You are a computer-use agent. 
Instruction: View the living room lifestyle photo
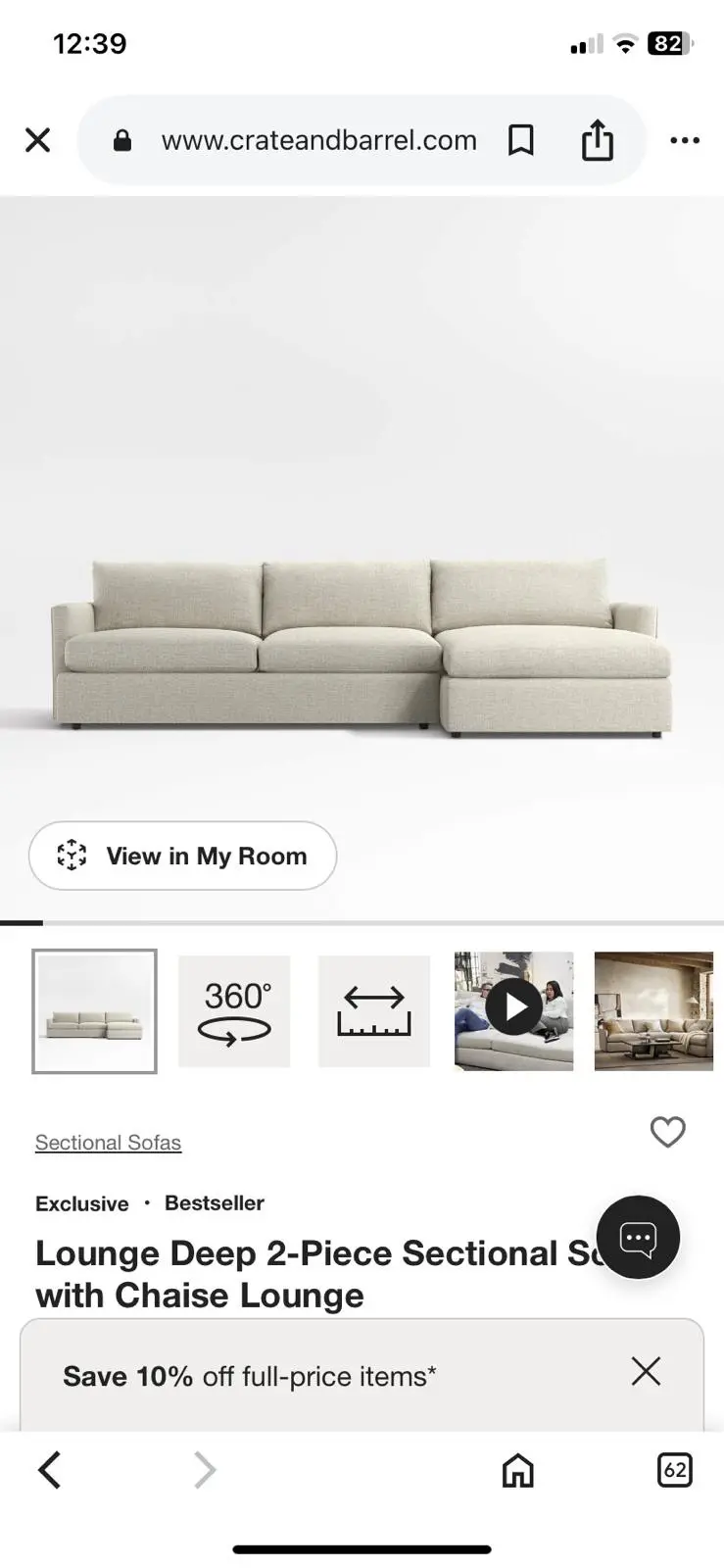(653, 1011)
